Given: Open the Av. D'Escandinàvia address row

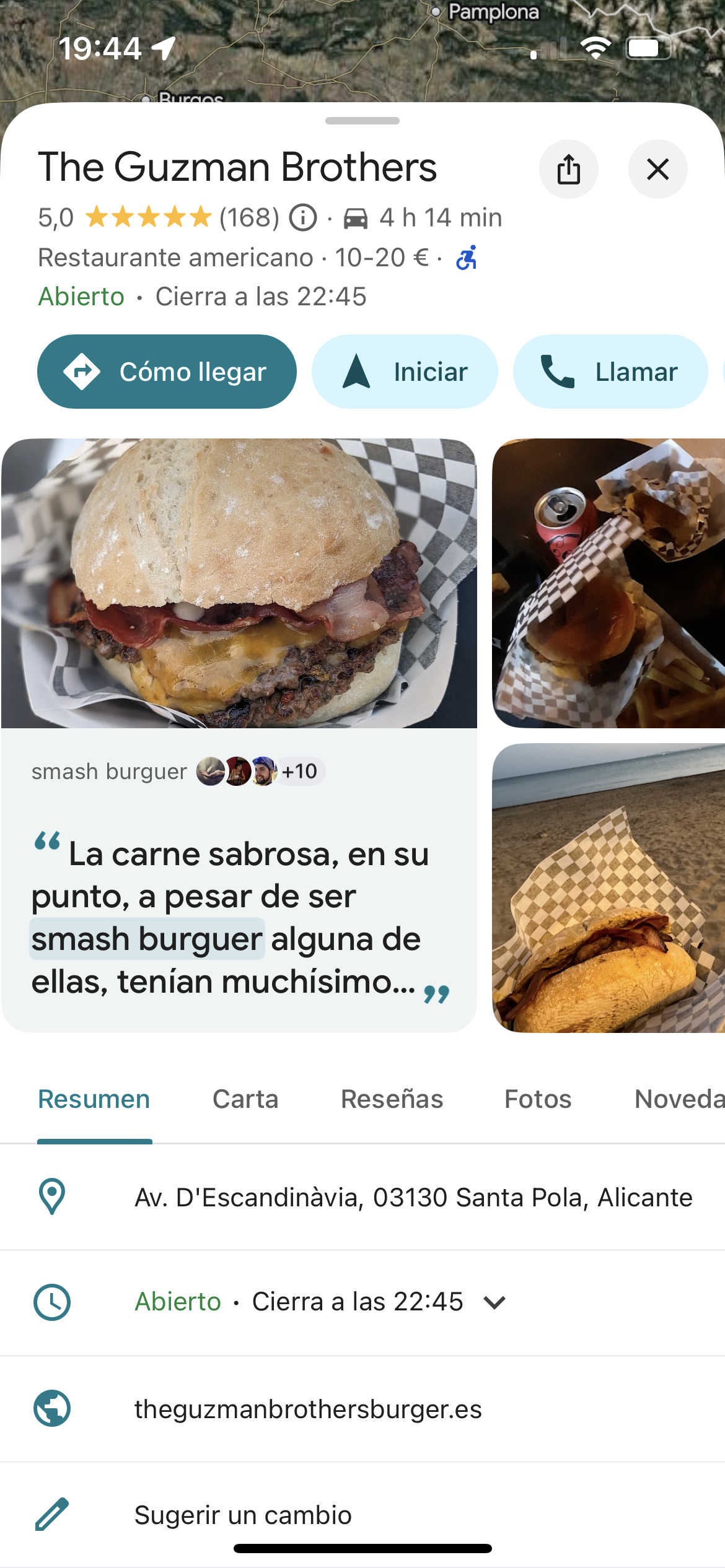Looking at the screenshot, I should tap(362, 1197).
